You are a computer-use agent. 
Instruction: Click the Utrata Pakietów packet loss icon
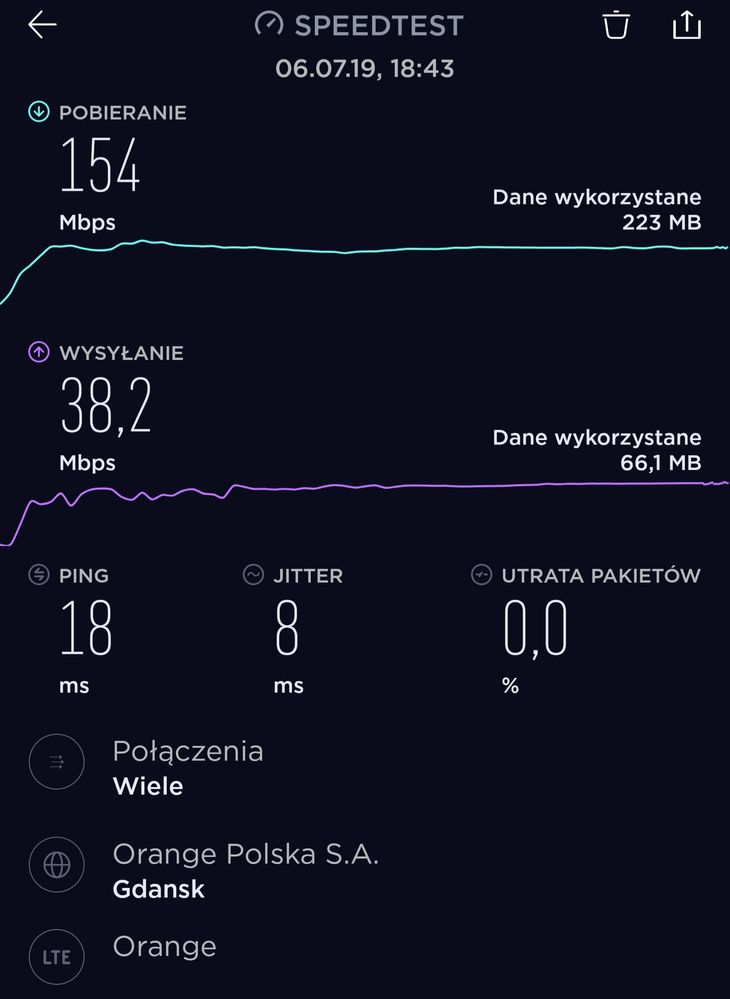pyautogui.click(x=481, y=575)
